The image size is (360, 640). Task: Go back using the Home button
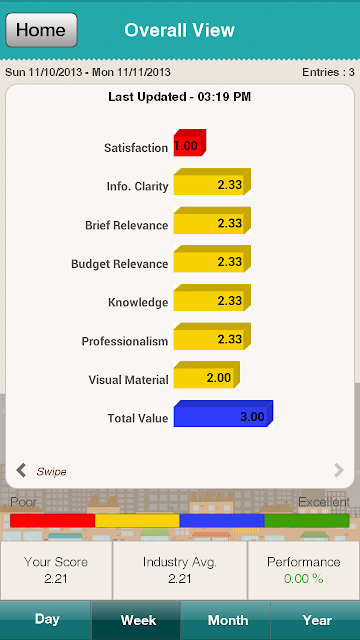point(41,30)
